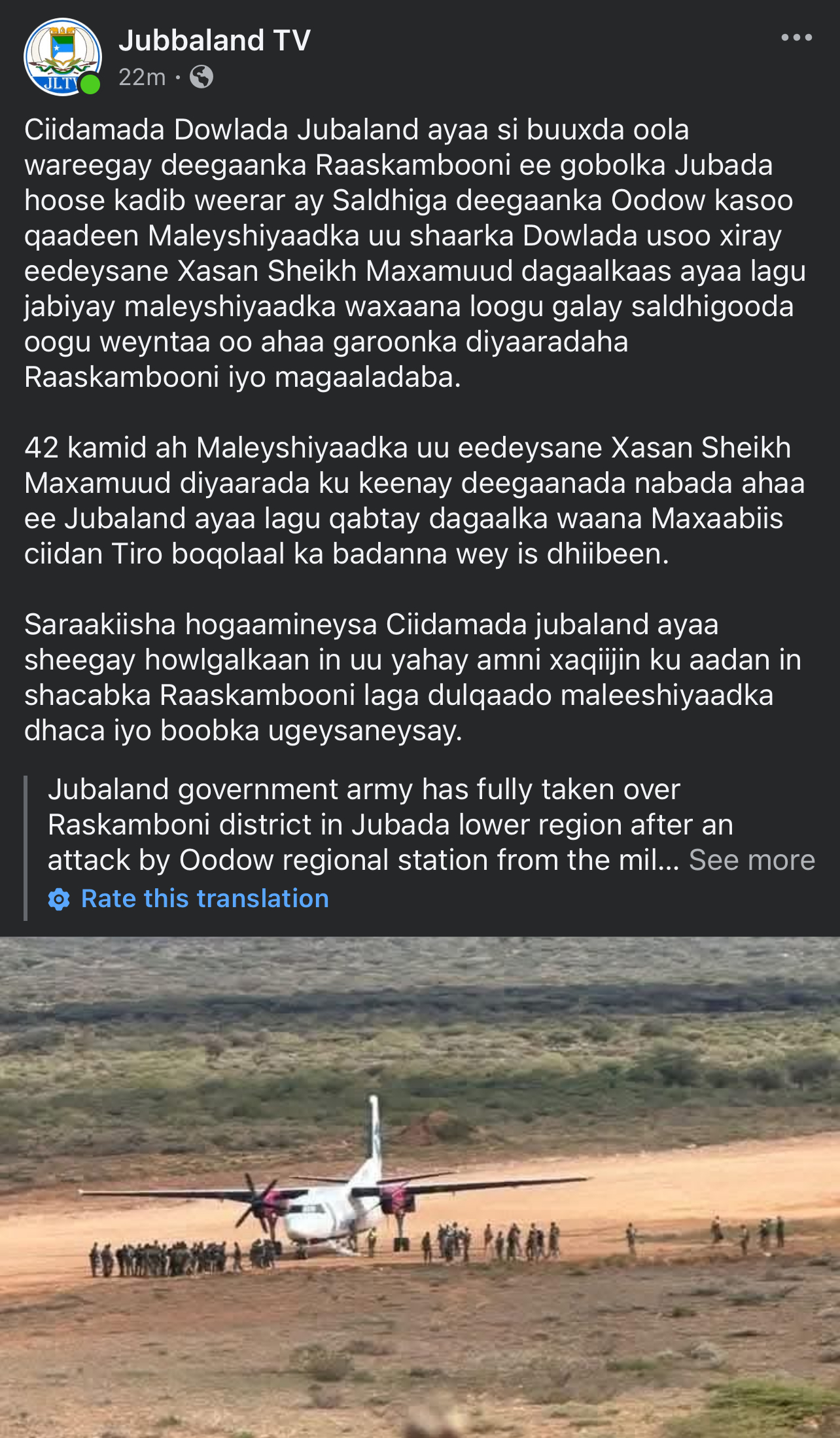Open the post's three-dot options menu
Screen dimensions: 840x1438
pos(796,38)
